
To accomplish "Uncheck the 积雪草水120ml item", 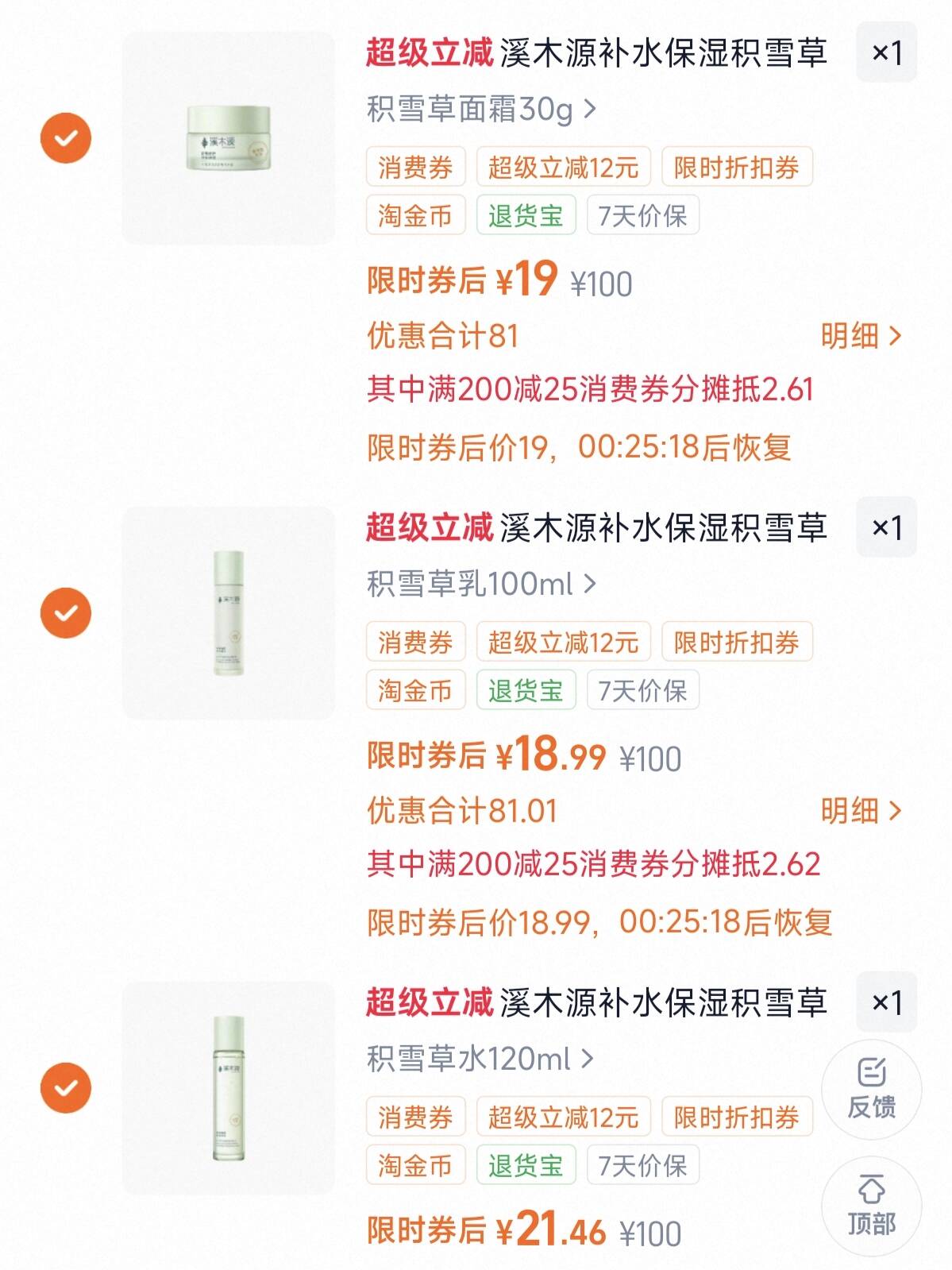I will pos(66,1087).
